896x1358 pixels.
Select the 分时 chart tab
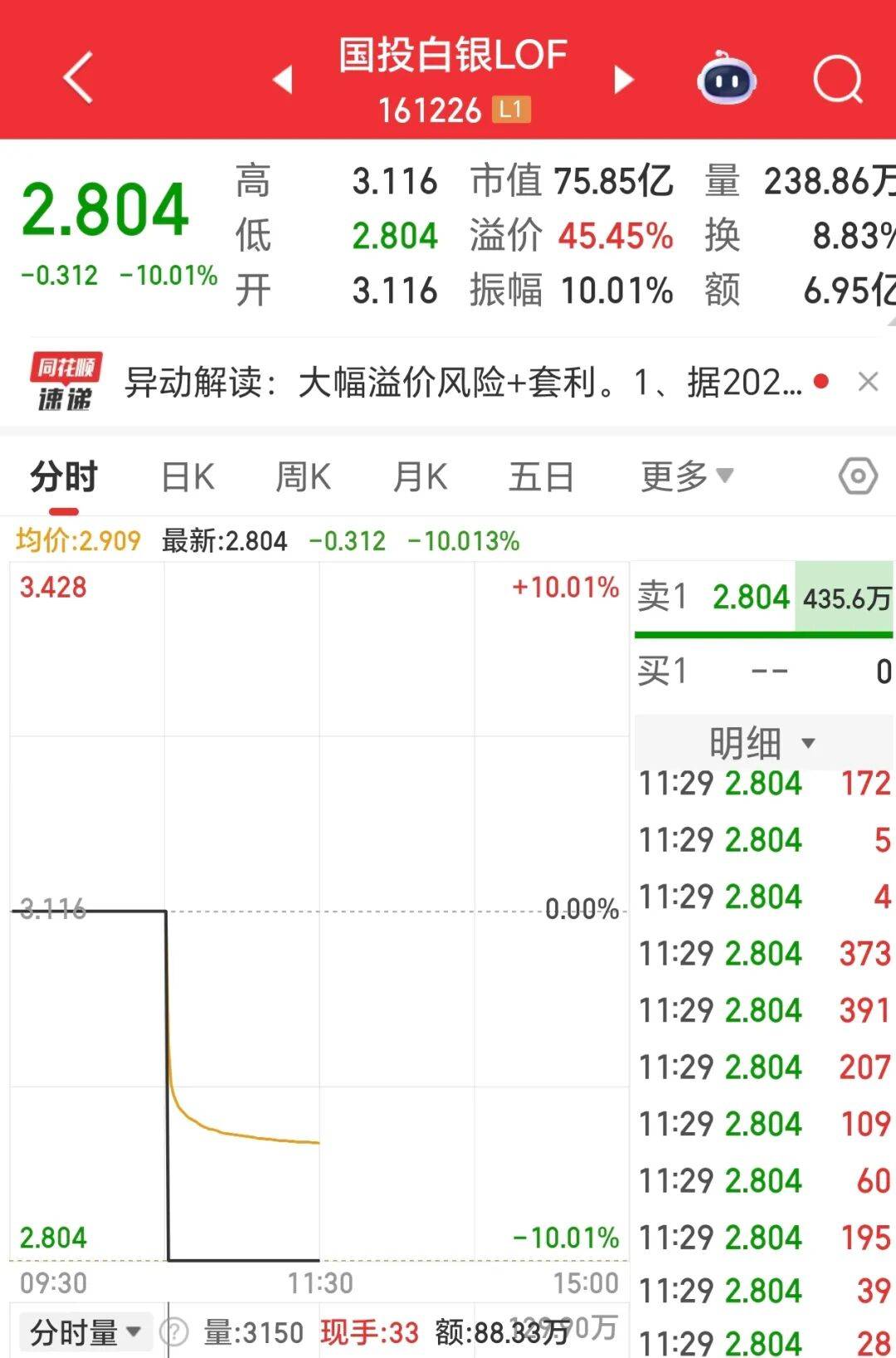[x=64, y=477]
